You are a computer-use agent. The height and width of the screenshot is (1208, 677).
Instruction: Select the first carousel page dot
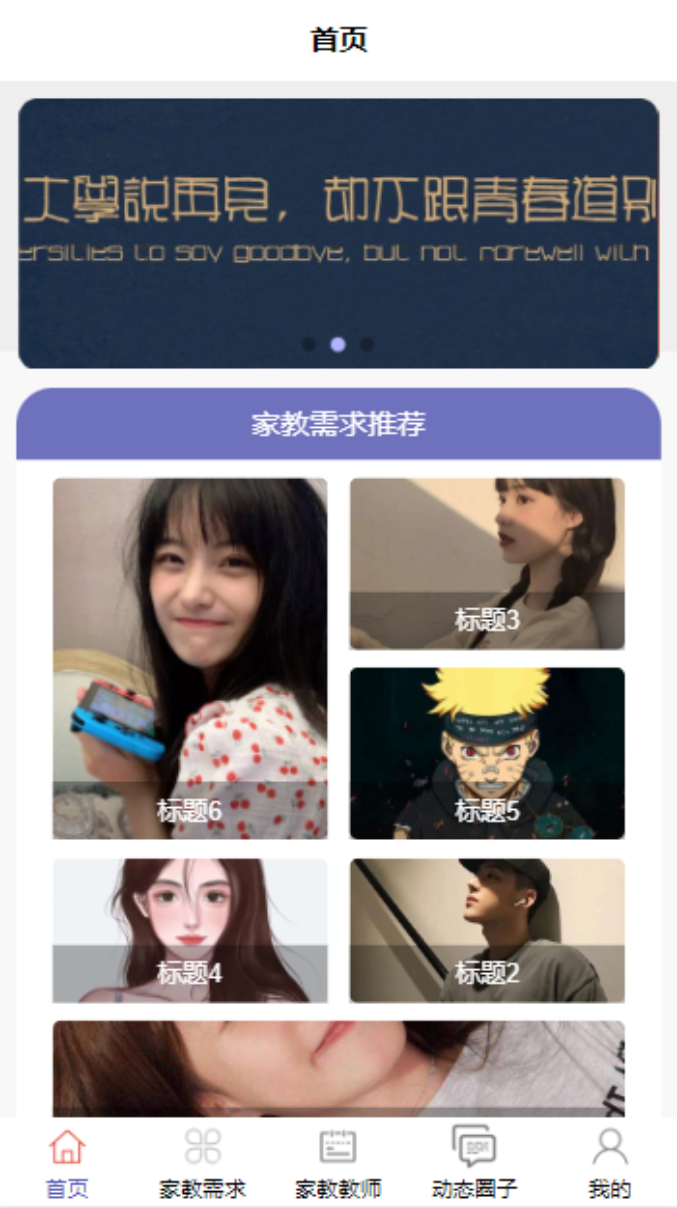click(309, 344)
